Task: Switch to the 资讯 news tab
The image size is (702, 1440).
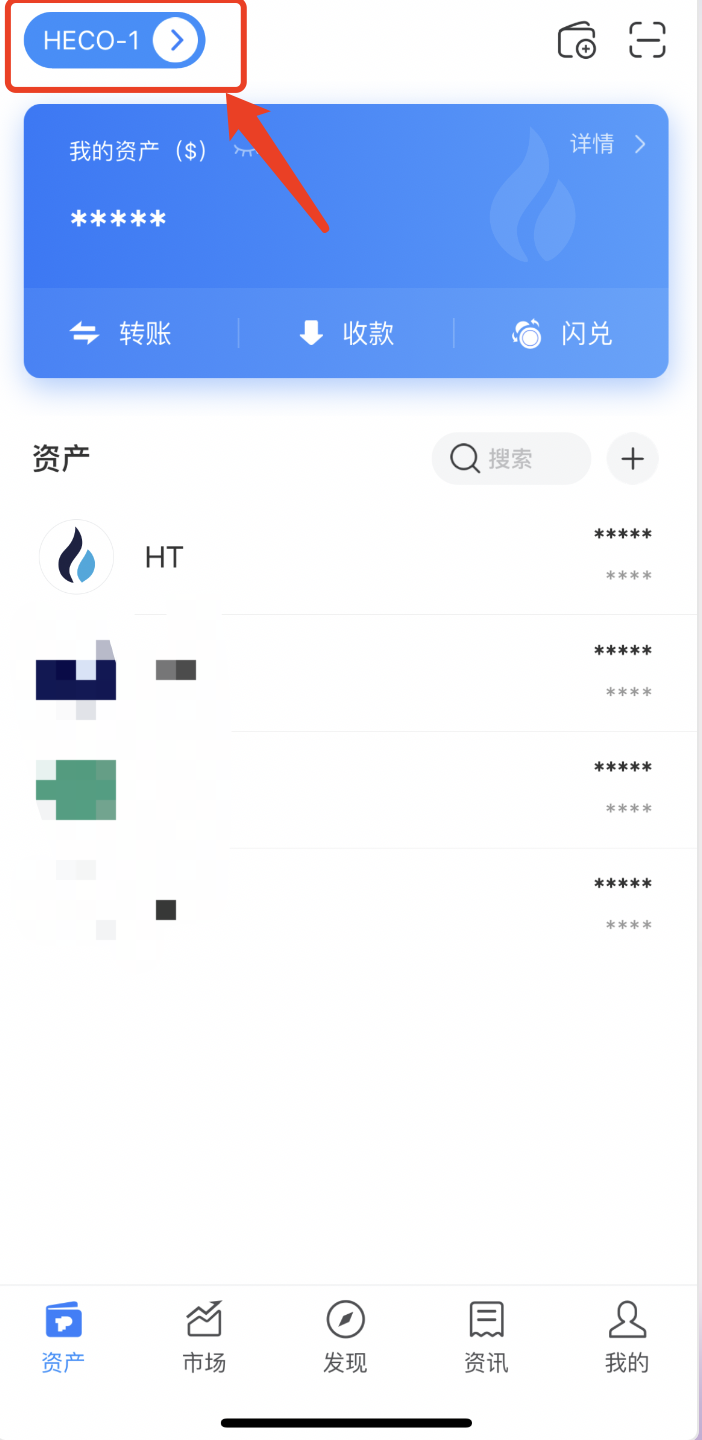Action: pos(486,1335)
